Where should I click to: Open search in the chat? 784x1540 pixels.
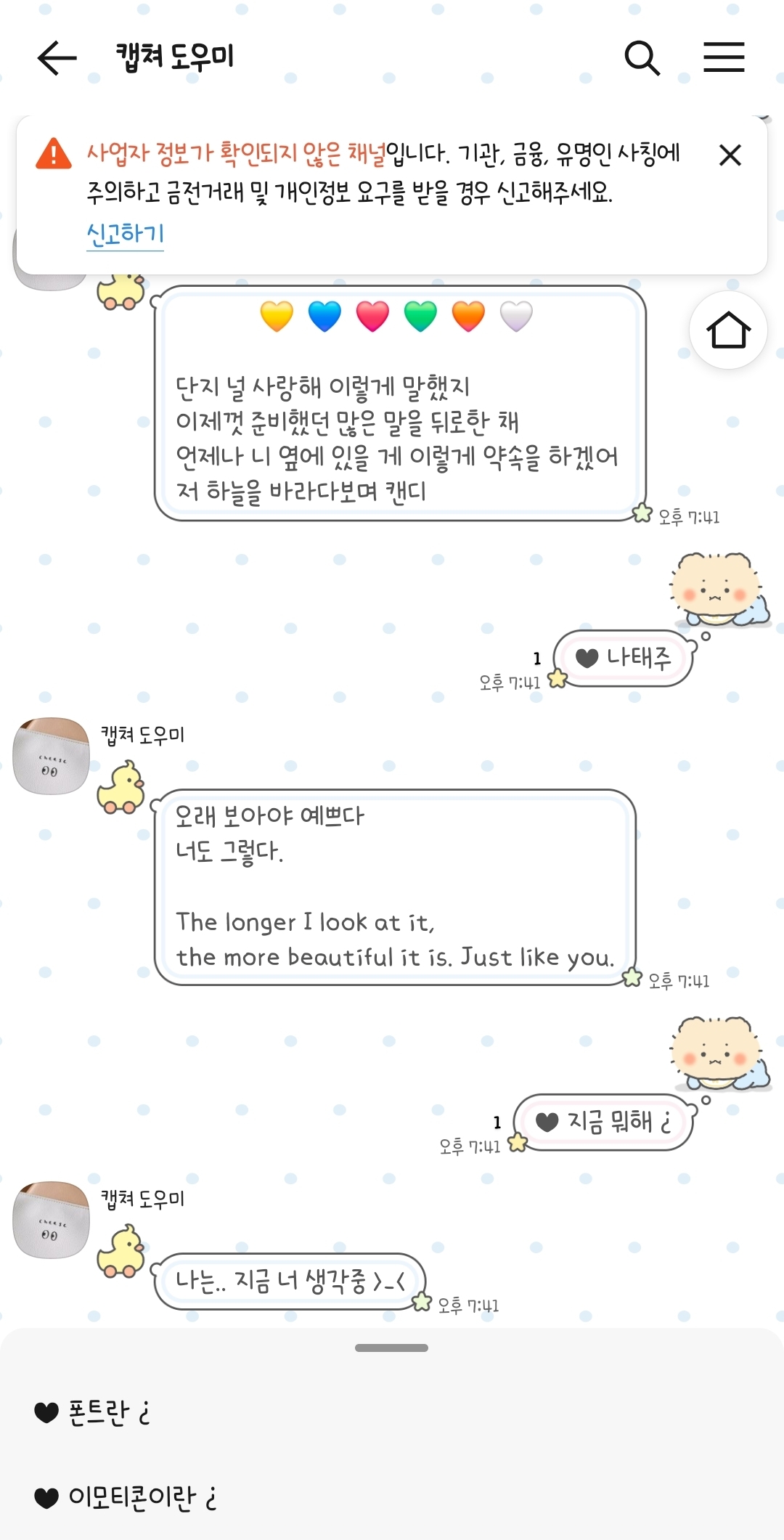tap(642, 58)
